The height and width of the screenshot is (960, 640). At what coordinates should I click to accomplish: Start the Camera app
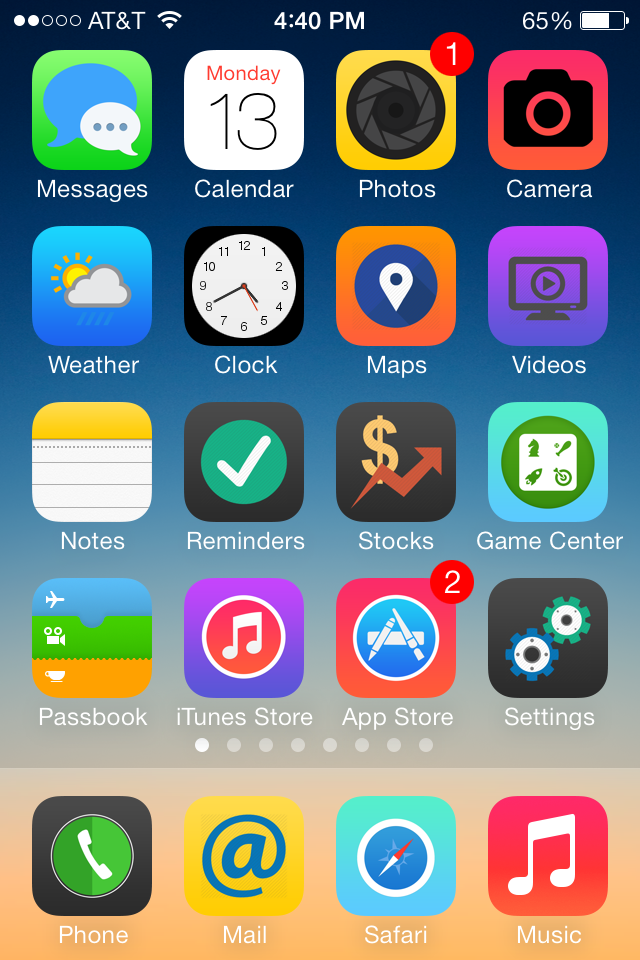pyautogui.click(x=548, y=110)
